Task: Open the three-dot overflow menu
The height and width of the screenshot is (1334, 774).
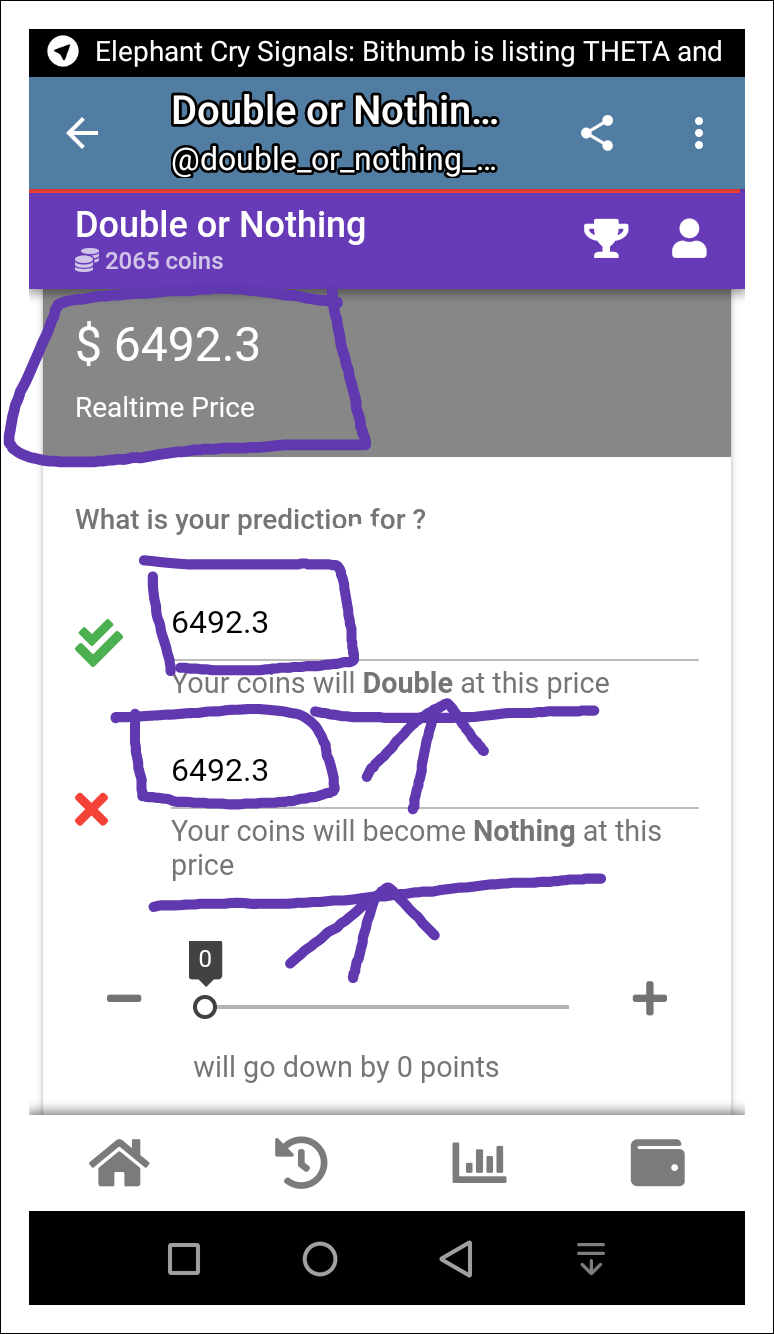Action: click(699, 133)
